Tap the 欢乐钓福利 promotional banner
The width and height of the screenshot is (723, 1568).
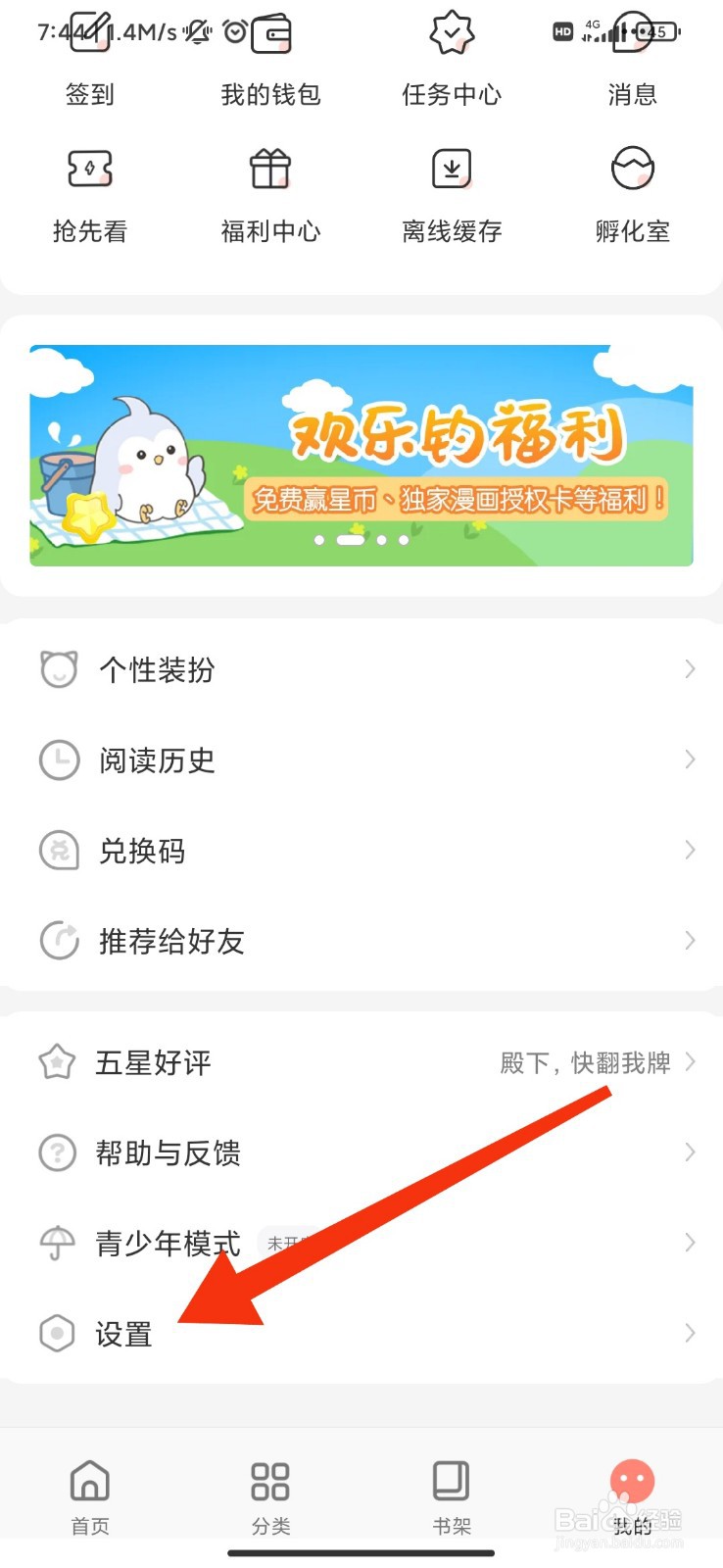point(361,453)
